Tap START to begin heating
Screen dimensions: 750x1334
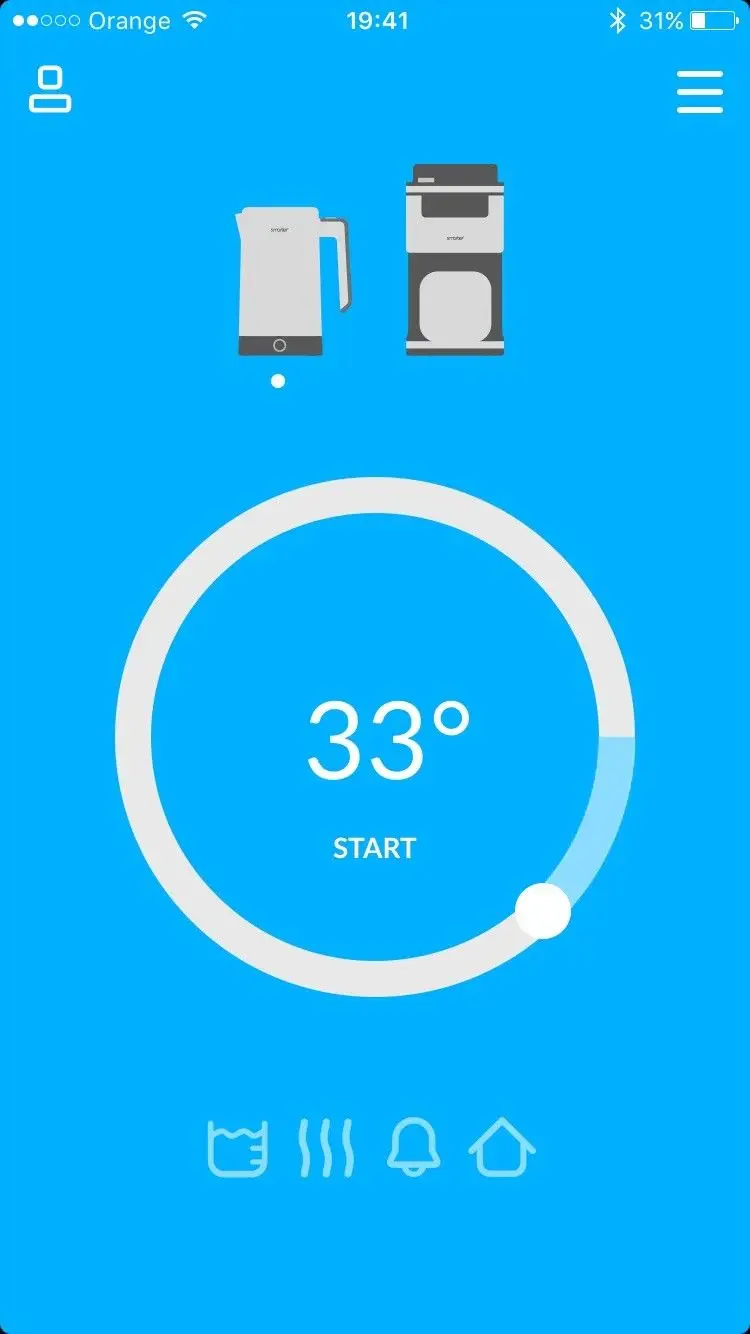(x=374, y=848)
